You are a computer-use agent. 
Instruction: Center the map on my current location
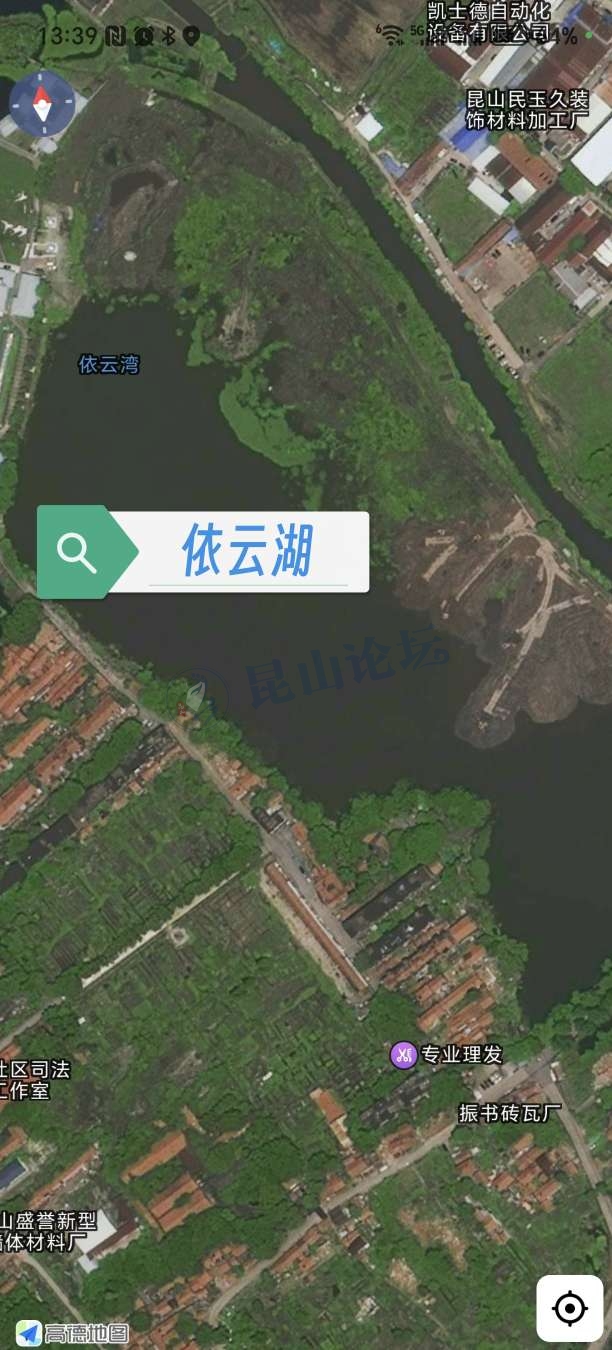pyautogui.click(x=570, y=1308)
